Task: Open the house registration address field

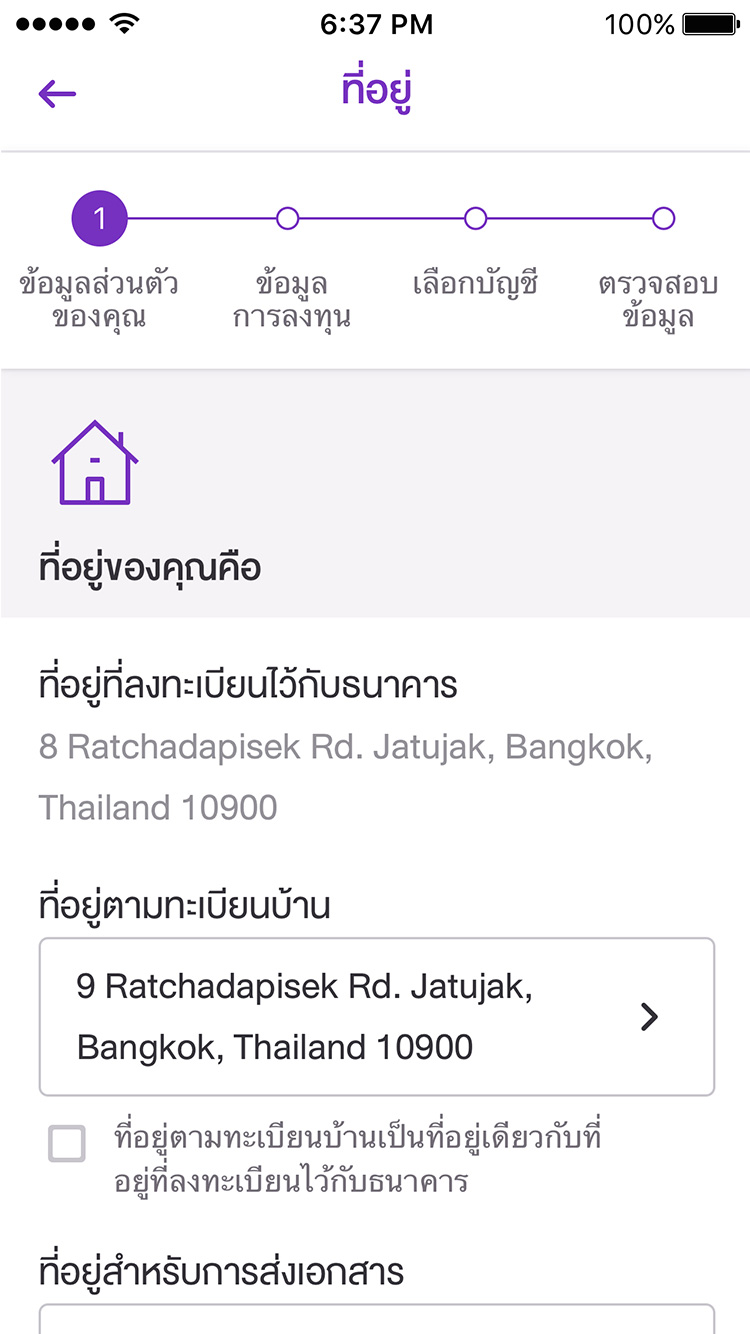Action: tap(377, 1017)
